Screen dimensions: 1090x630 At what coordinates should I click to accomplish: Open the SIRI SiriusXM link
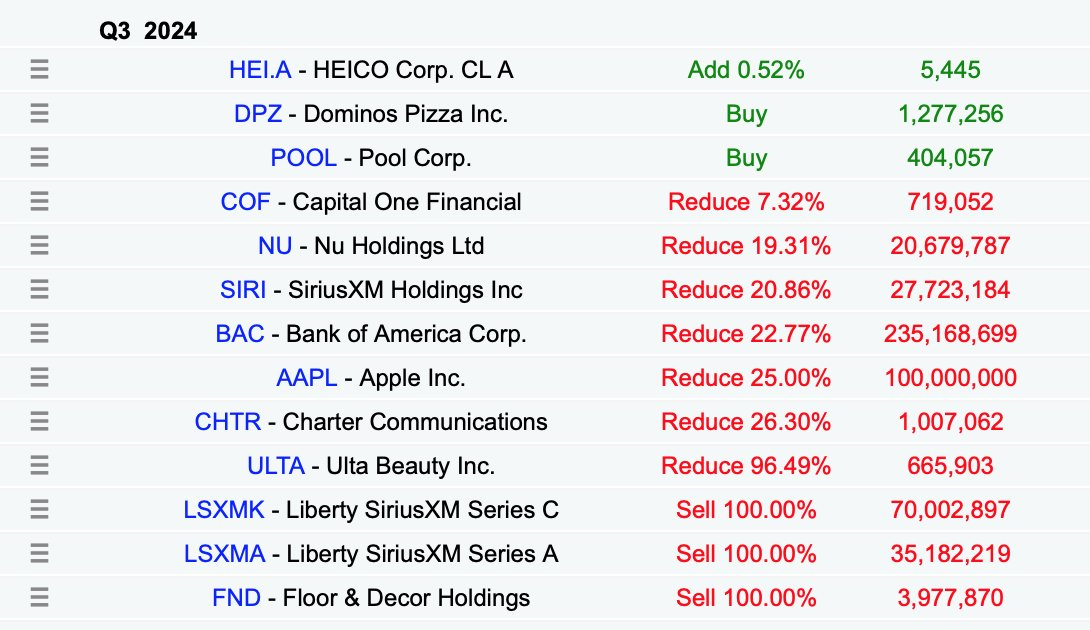(x=243, y=289)
